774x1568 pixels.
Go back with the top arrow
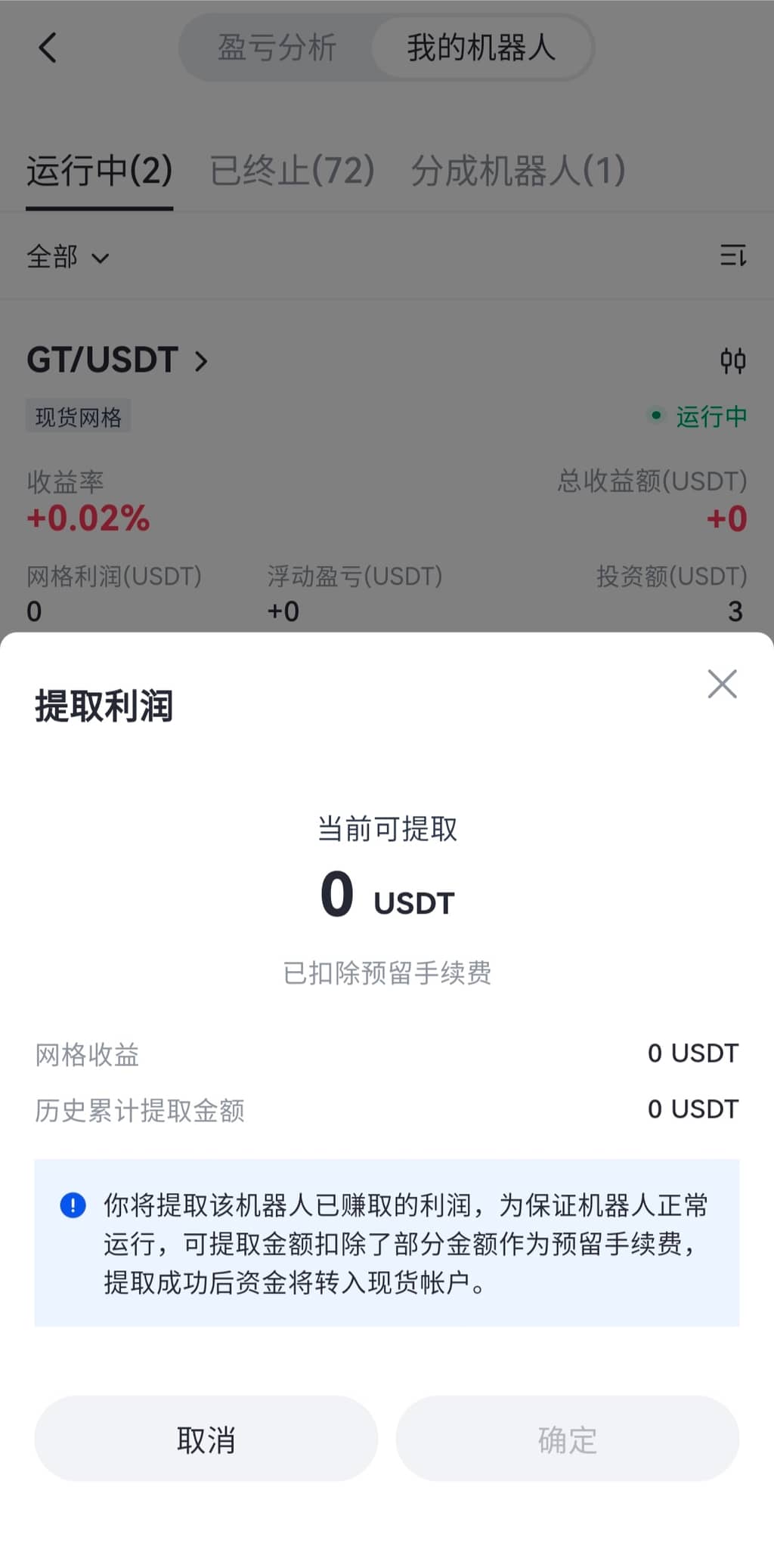click(x=48, y=48)
